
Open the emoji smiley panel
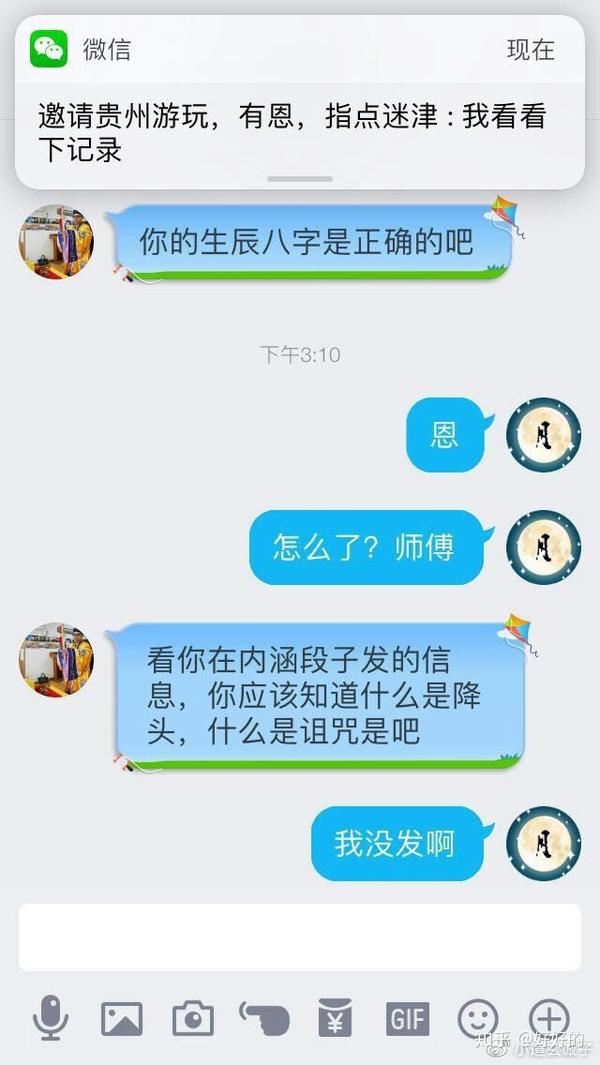tap(478, 1019)
